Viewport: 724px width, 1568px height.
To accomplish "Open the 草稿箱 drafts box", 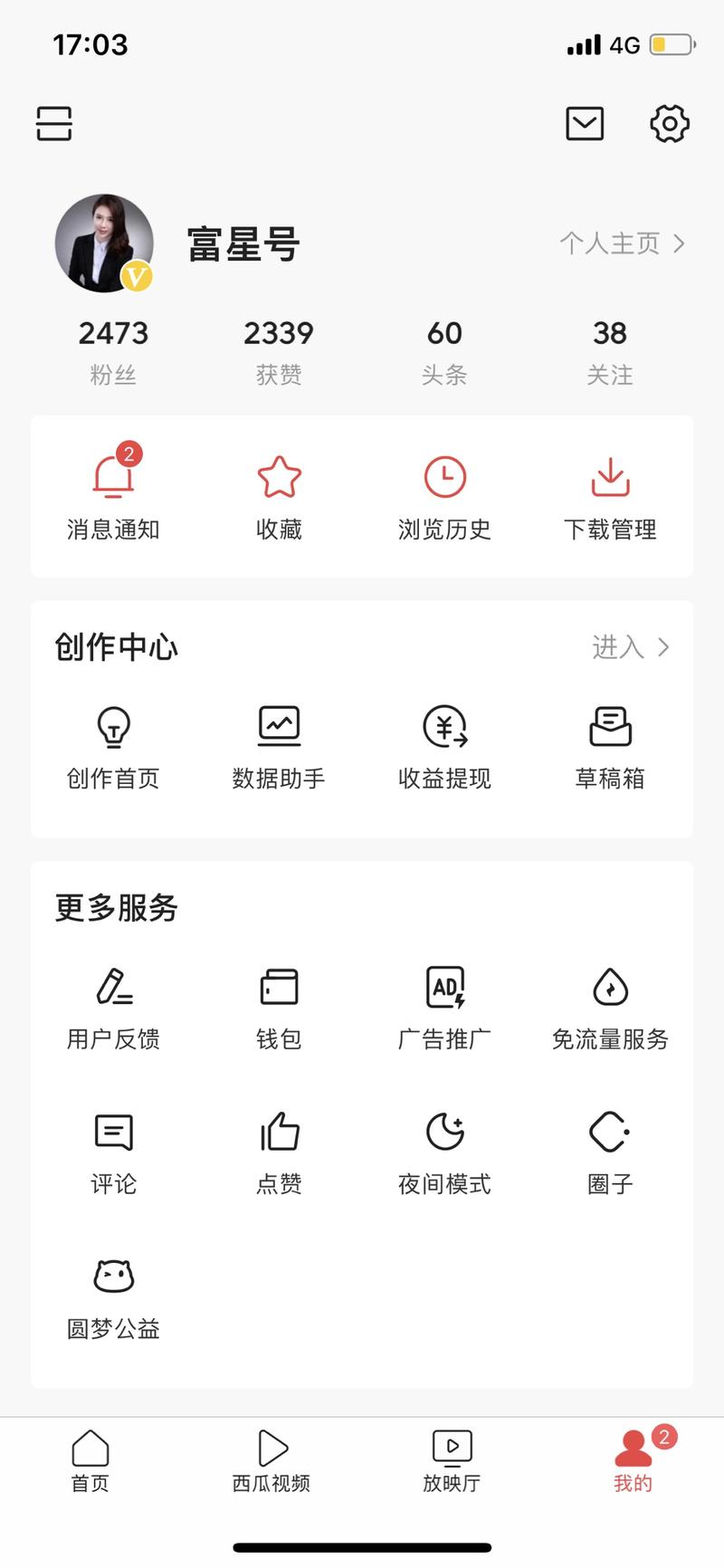I will tap(610, 744).
